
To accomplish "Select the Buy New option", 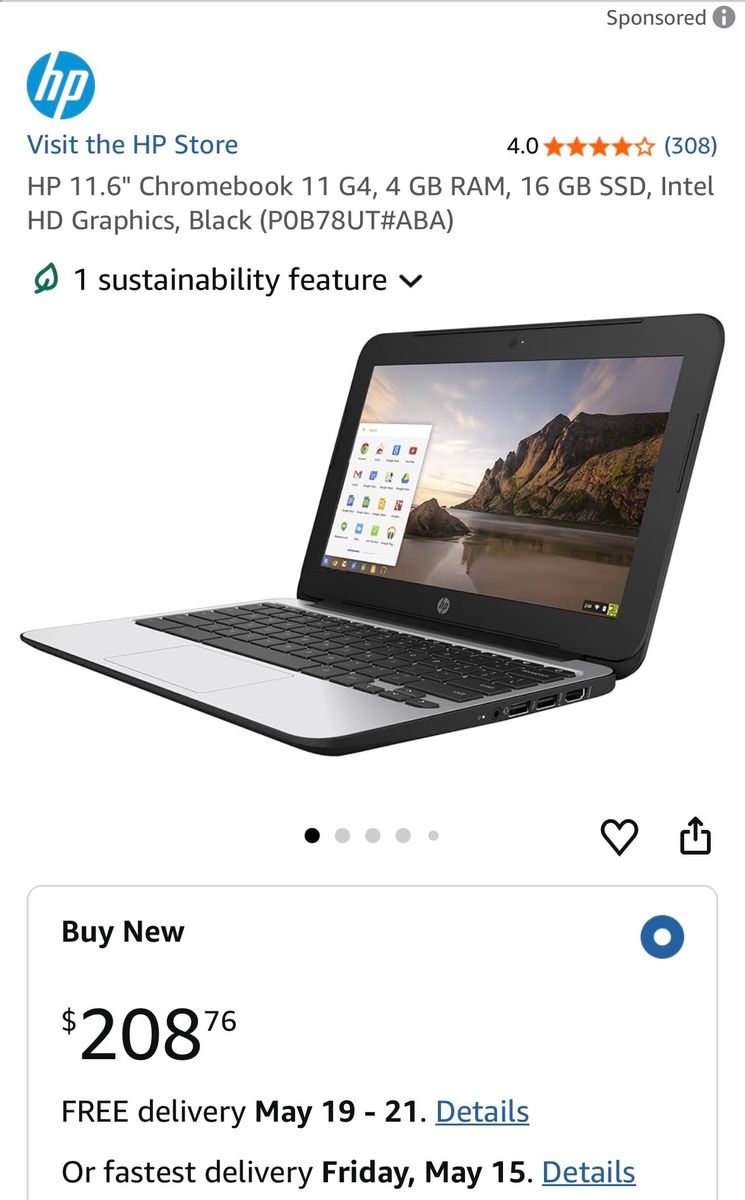I will click(x=662, y=938).
